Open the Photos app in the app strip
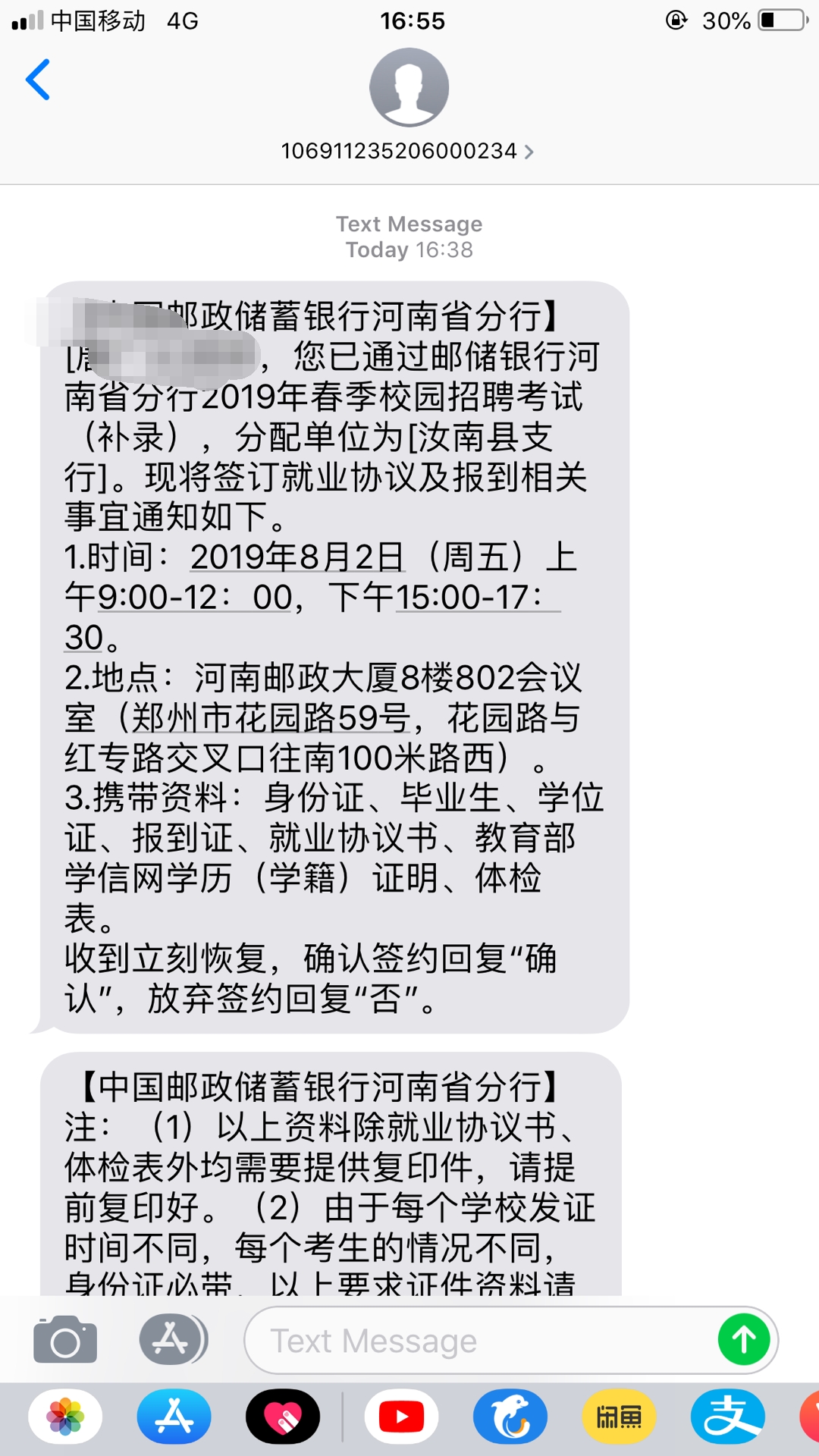 [x=65, y=1417]
